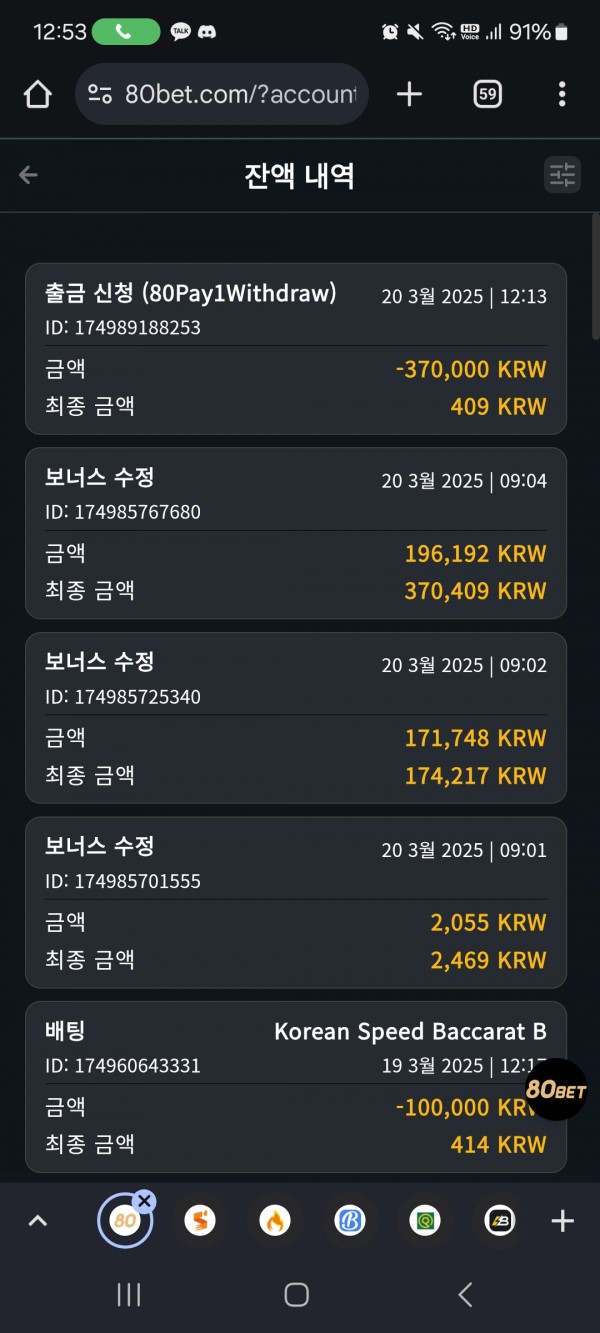Open the browser overflow menu

pyautogui.click(x=562, y=94)
